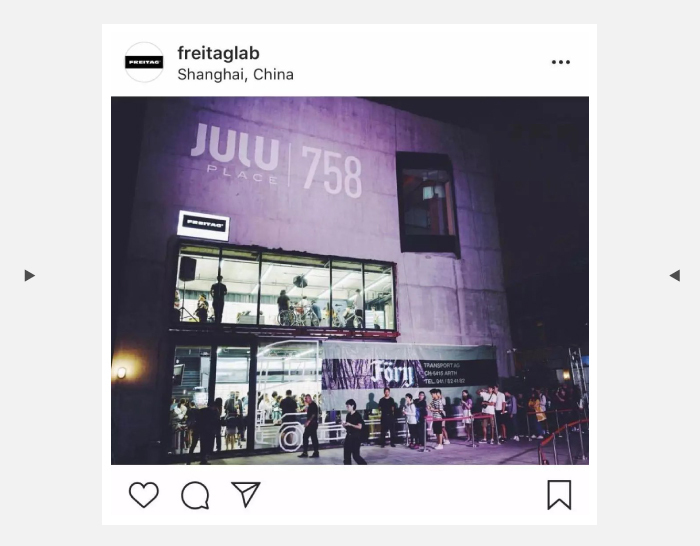Open the JULU Place building photo
700x546 pixels.
pos(349,280)
